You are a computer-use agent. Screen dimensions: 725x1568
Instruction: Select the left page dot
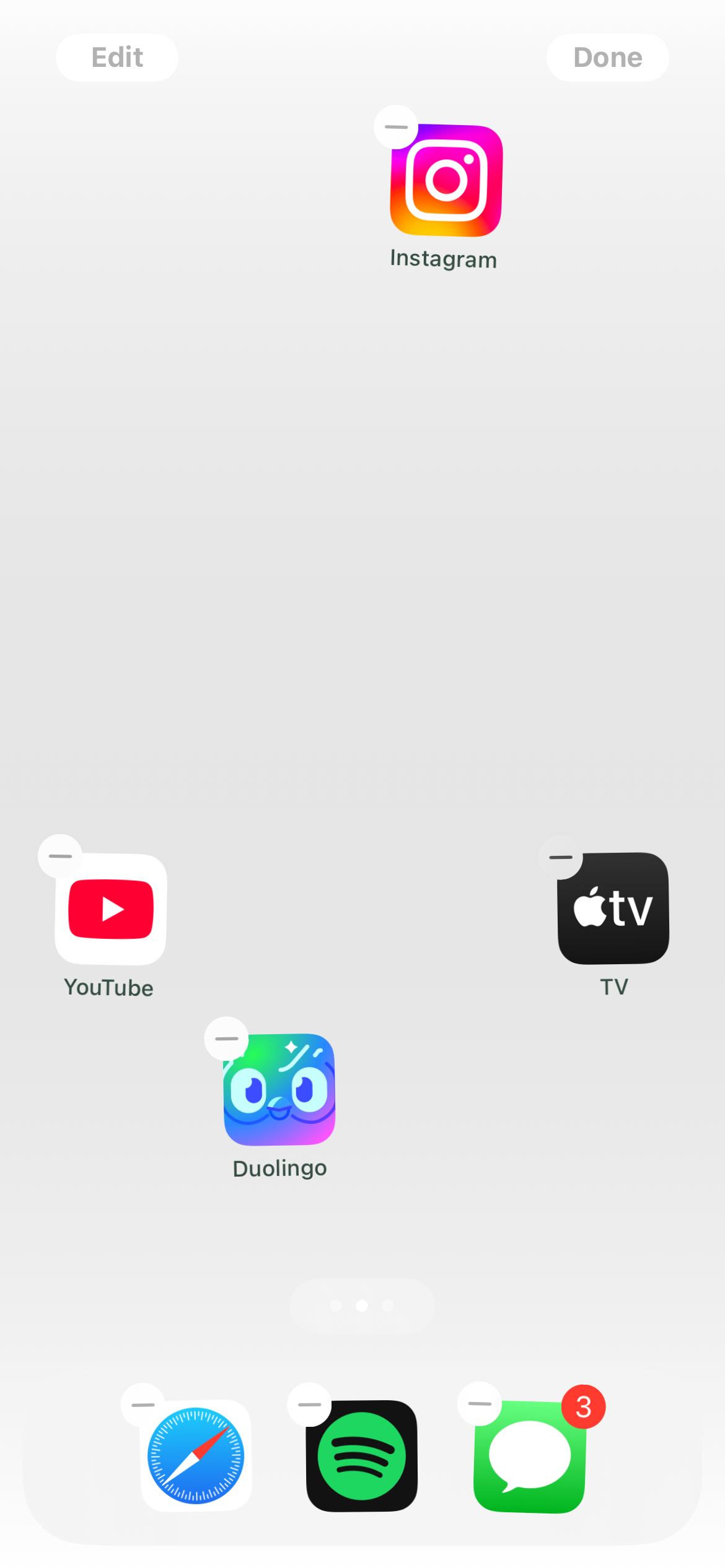(x=336, y=1307)
